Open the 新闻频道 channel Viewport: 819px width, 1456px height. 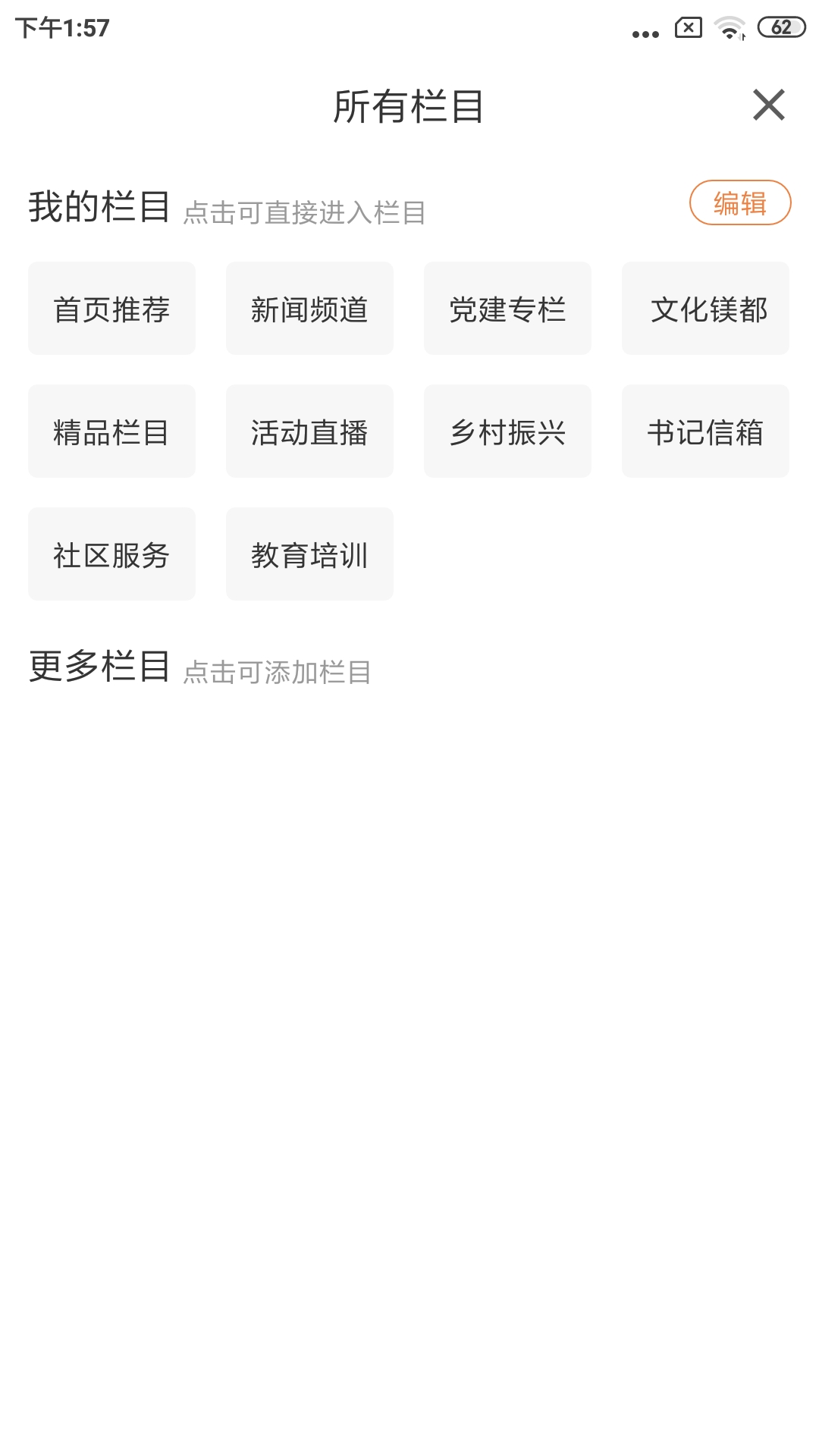(309, 308)
